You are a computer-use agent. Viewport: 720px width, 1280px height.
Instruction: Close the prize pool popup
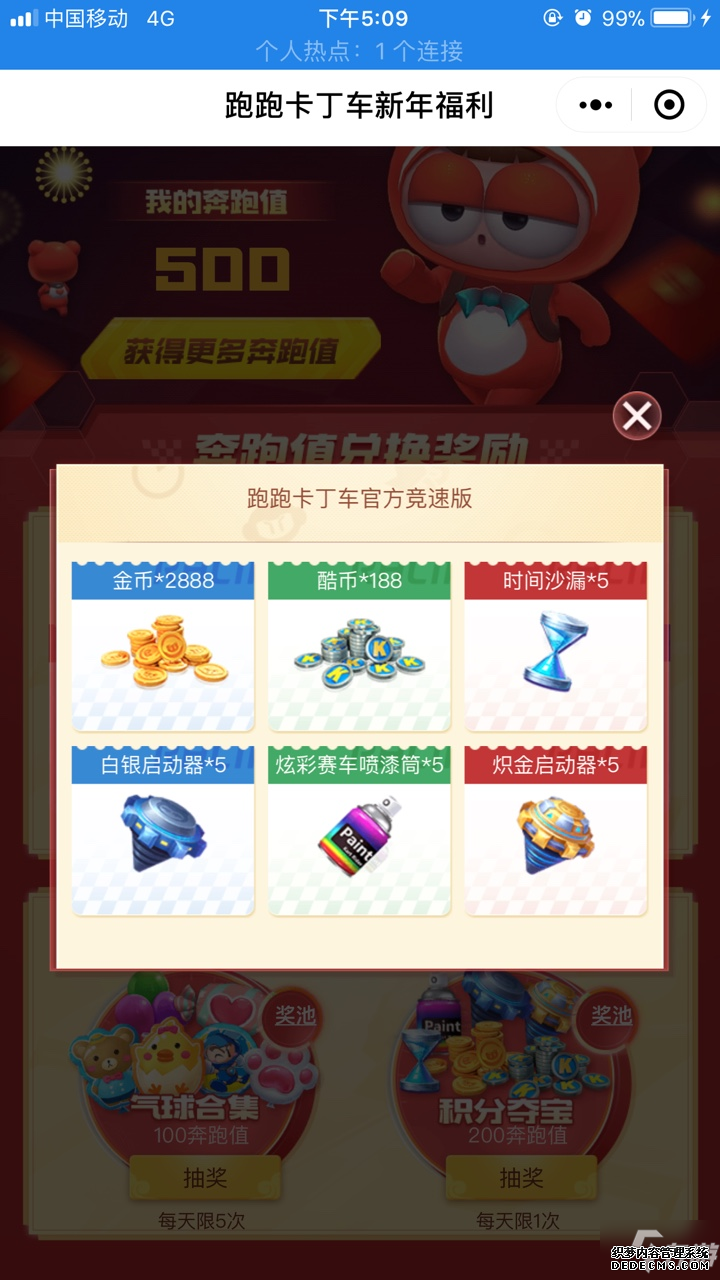coord(637,416)
